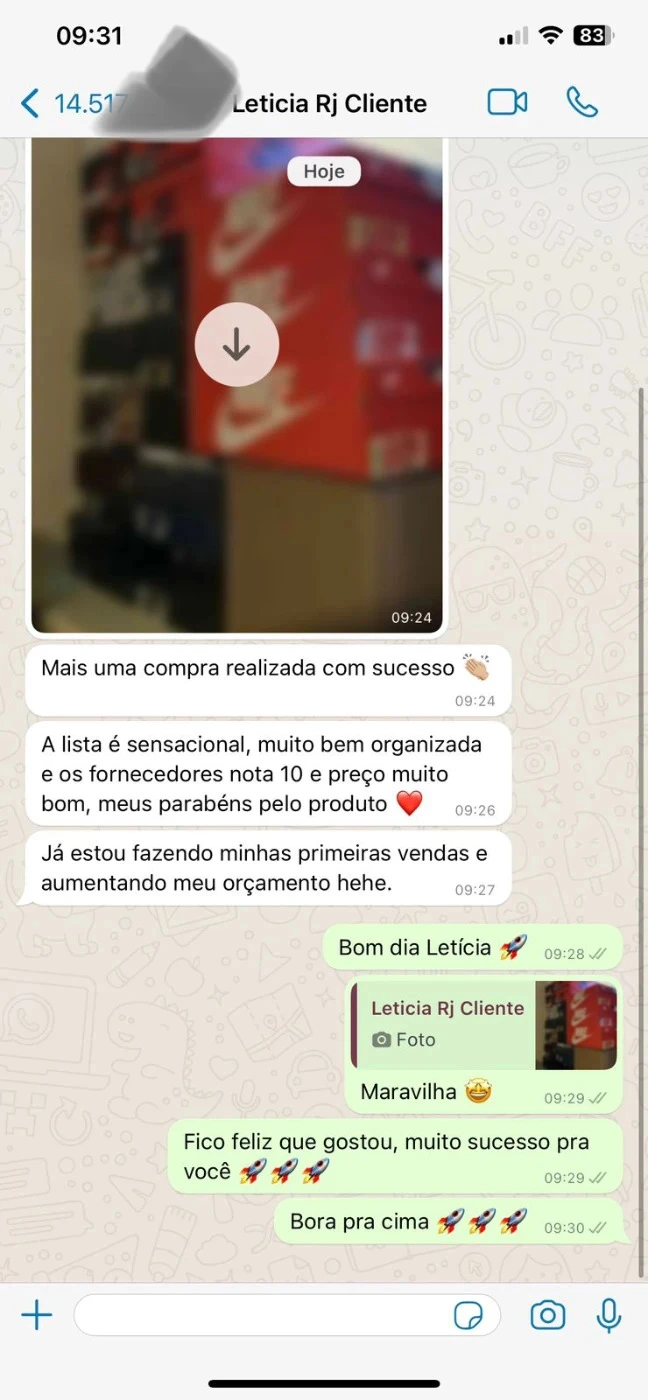Jump to the quoted Foto reply

click(x=484, y=1025)
